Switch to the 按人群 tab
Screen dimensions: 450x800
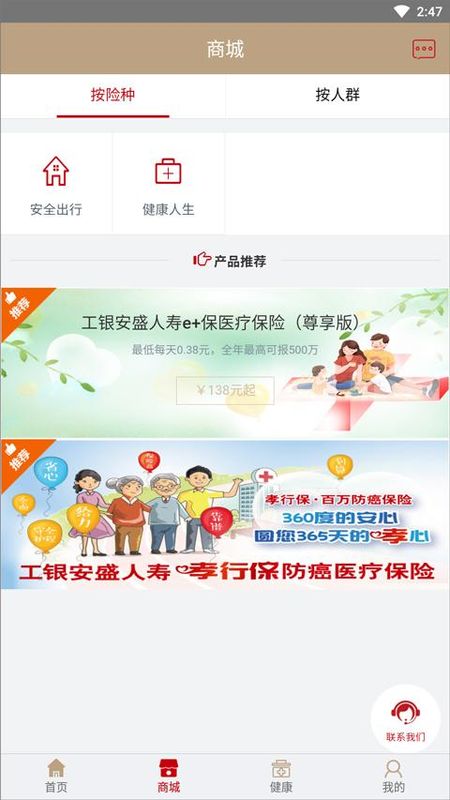tap(338, 95)
